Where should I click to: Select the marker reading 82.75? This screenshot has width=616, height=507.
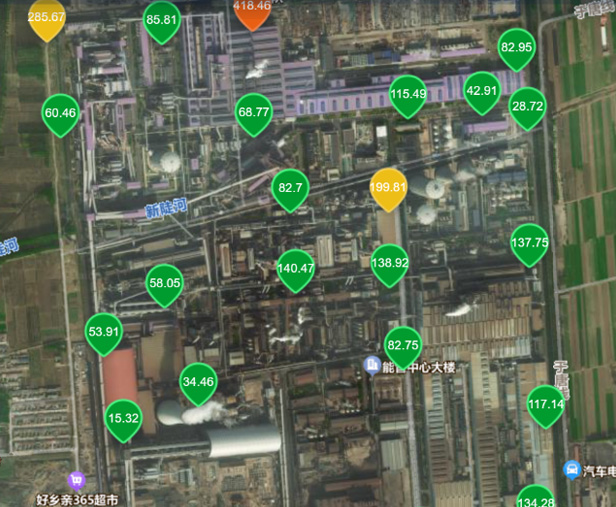coord(403,346)
